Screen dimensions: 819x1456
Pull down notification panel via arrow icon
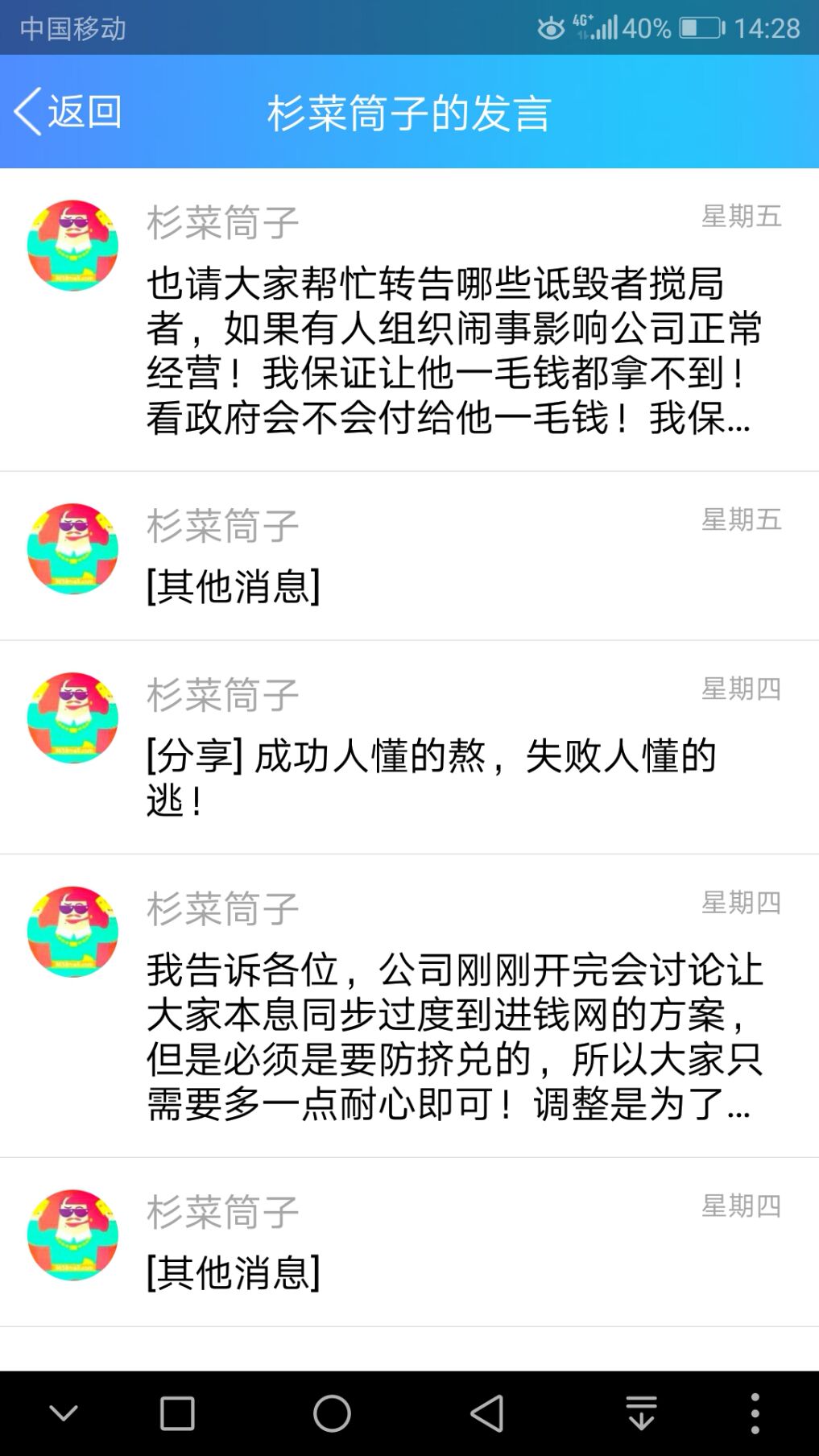[x=641, y=1413]
